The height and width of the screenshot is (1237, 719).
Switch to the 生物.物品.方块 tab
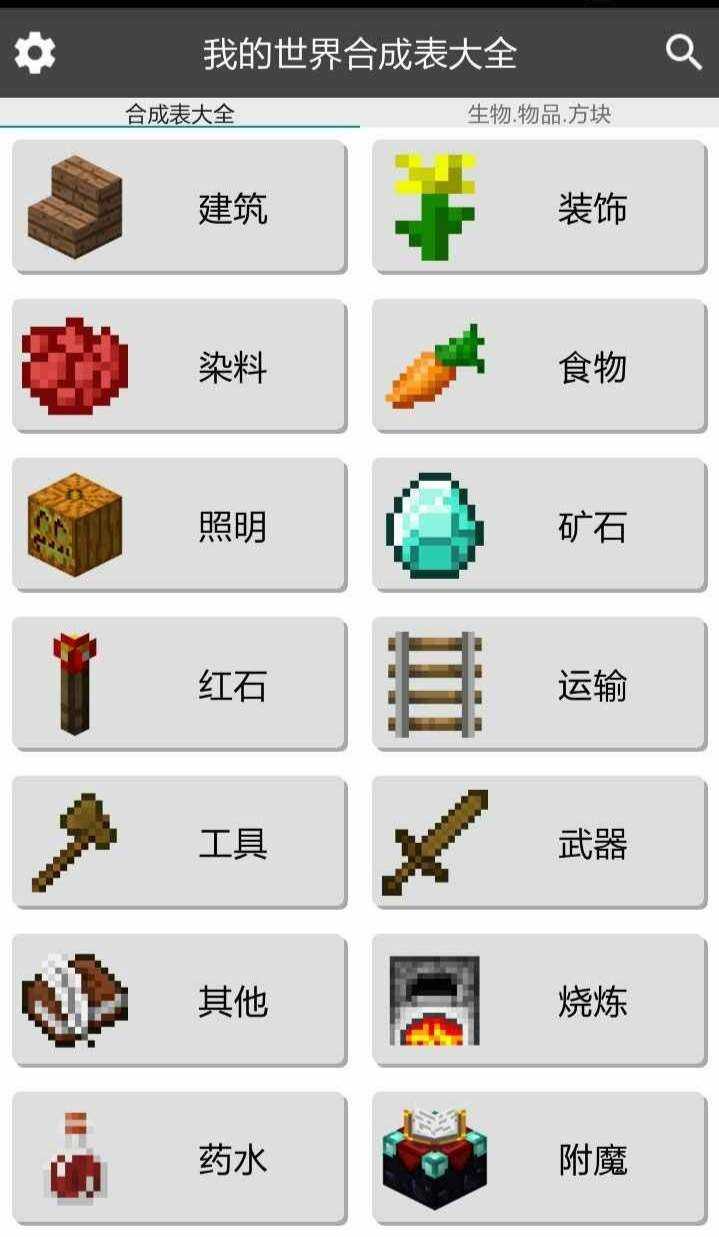(539, 114)
